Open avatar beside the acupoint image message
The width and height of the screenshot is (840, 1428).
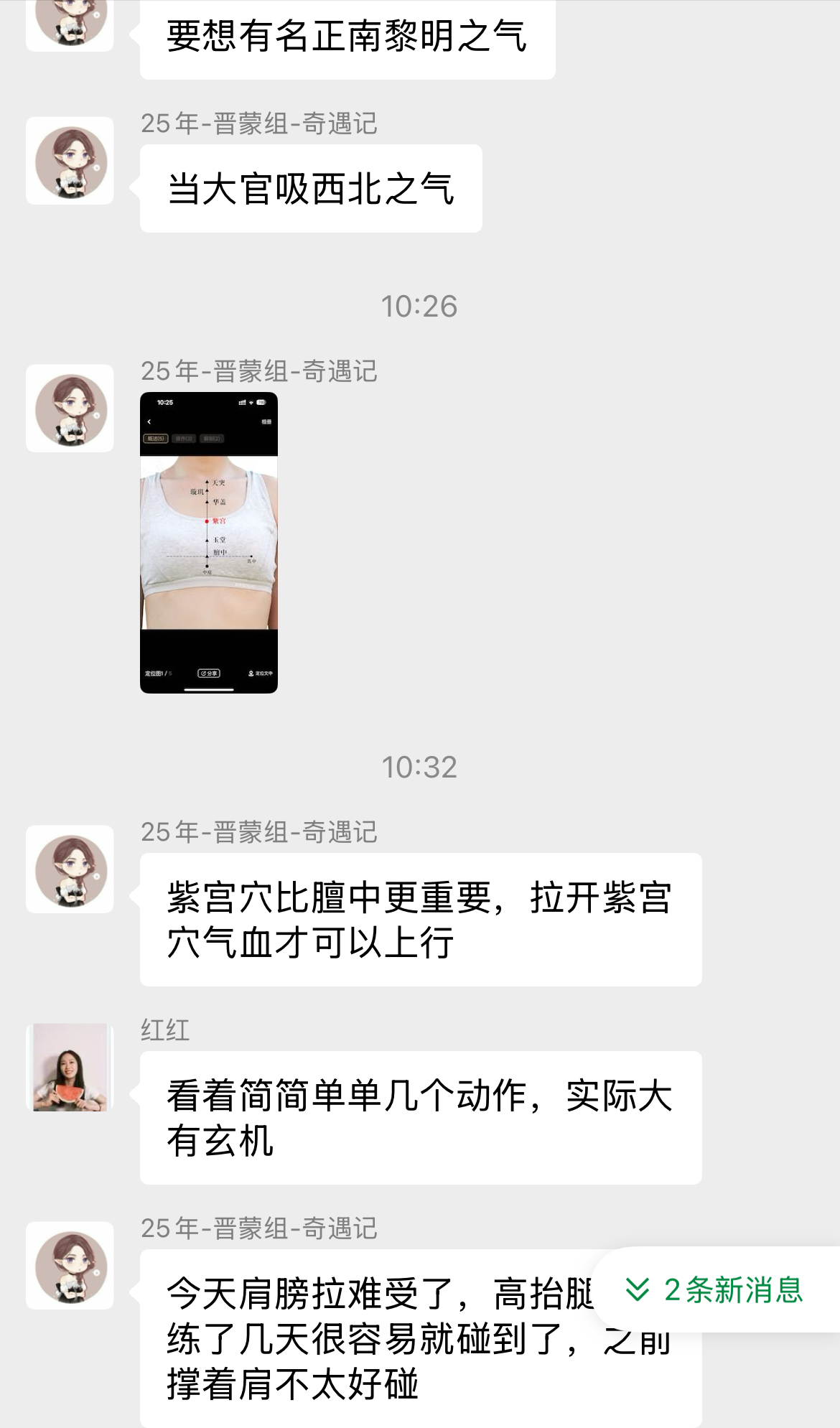[x=70, y=408]
